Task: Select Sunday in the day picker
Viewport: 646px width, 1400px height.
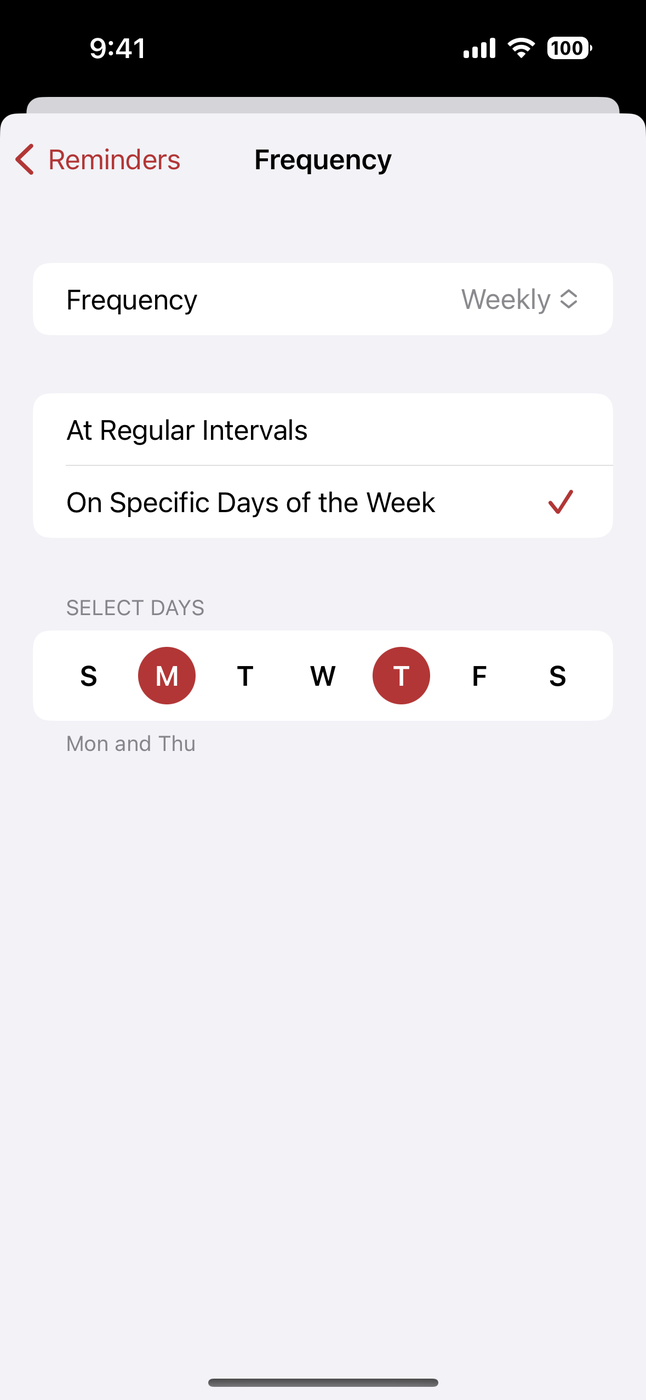Action: [89, 677]
